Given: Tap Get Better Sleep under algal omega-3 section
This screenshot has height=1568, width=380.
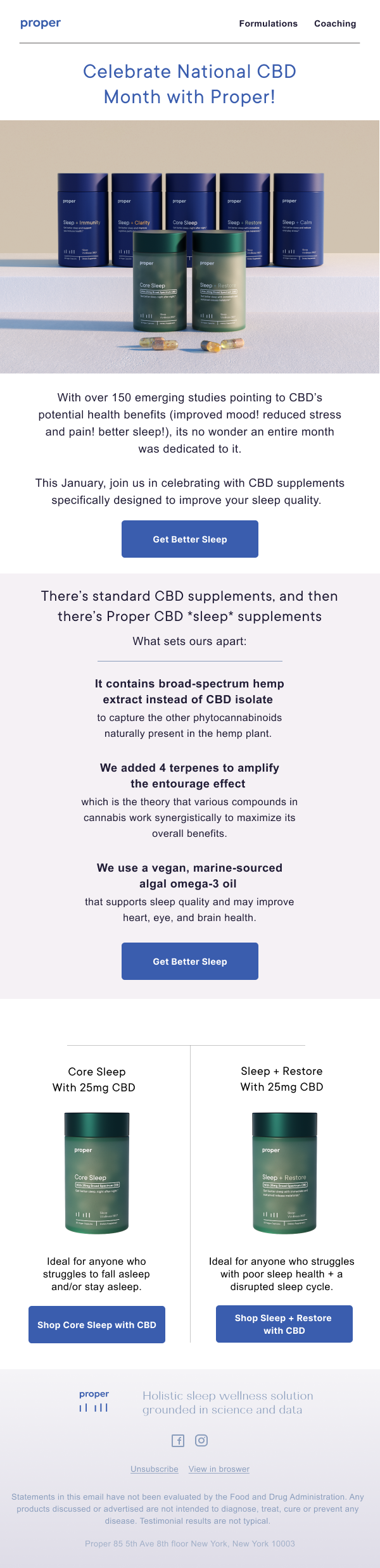Looking at the screenshot, I should [x=190, y=962].
